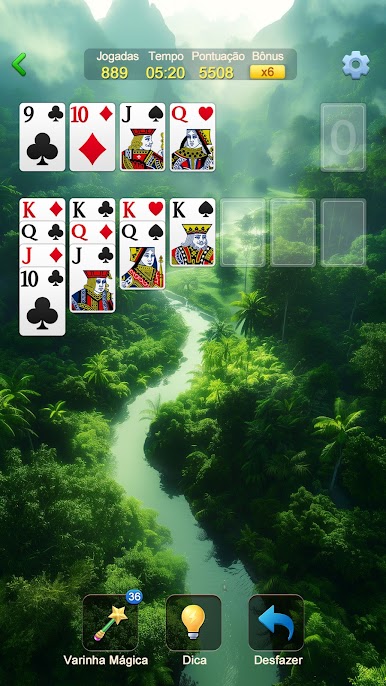Tap the 10 of diamonds foundation
This screenshot has height=686, width=386.
[x=92, y=137]
